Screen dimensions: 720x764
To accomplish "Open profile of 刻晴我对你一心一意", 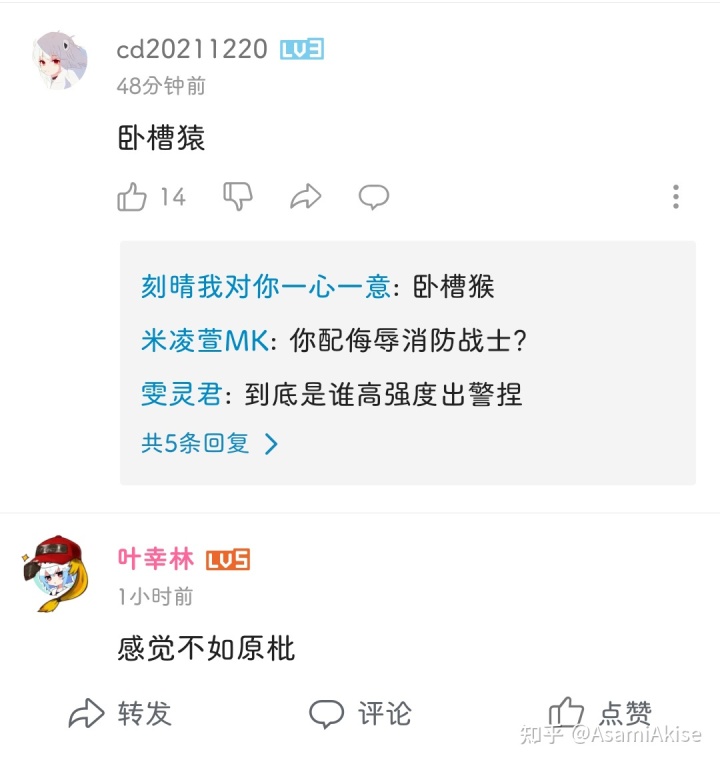I will coord(265,288).
